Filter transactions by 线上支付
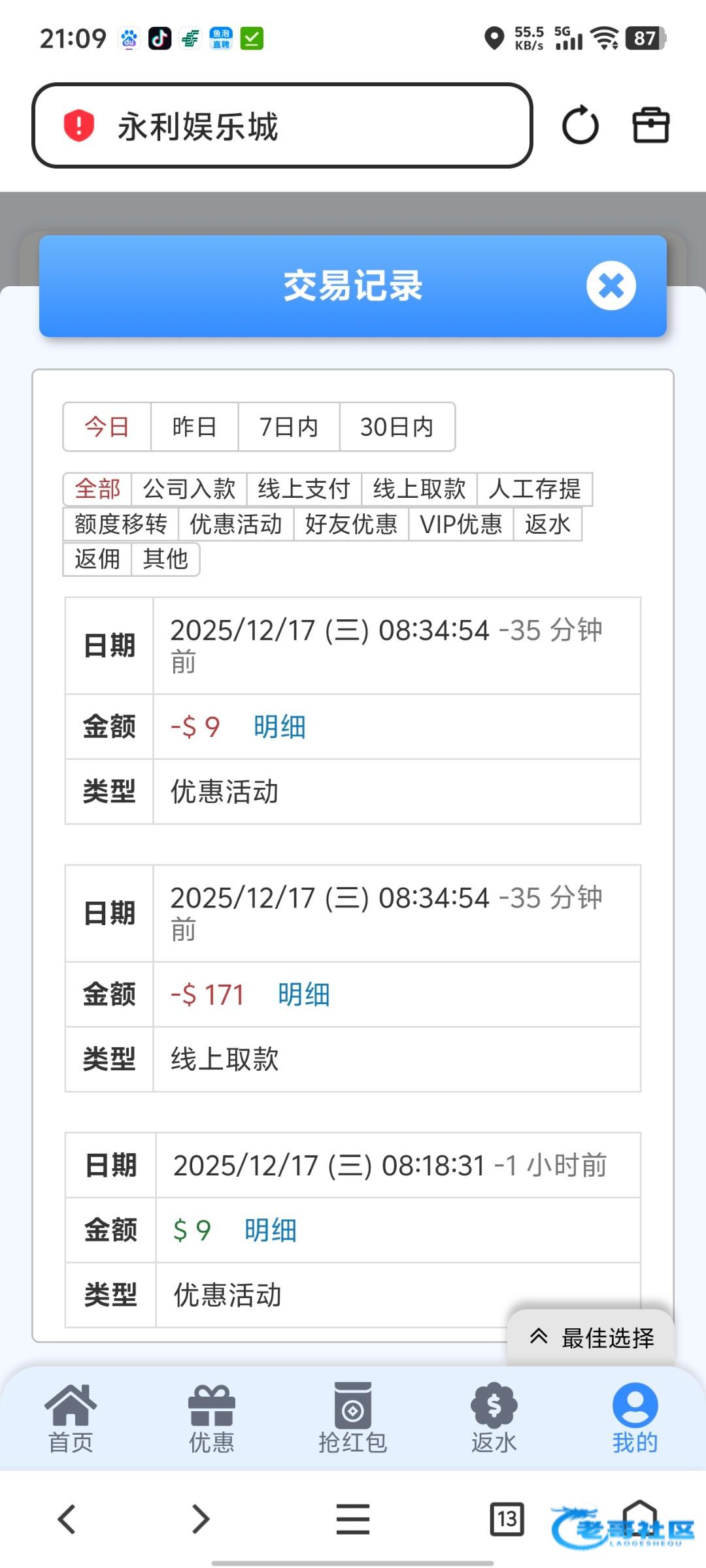Viewport: 706px width, 1568px height. (x=304, y=489)
